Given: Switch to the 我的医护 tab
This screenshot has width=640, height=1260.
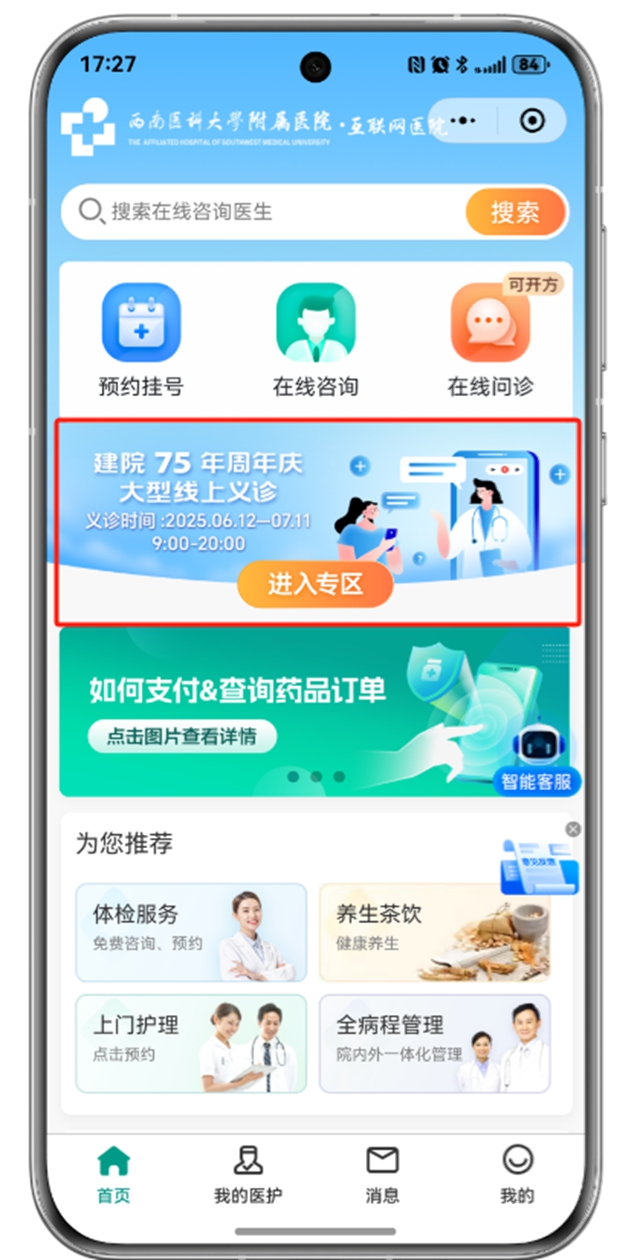Looking at the screenshot, I should (248, 1175).
